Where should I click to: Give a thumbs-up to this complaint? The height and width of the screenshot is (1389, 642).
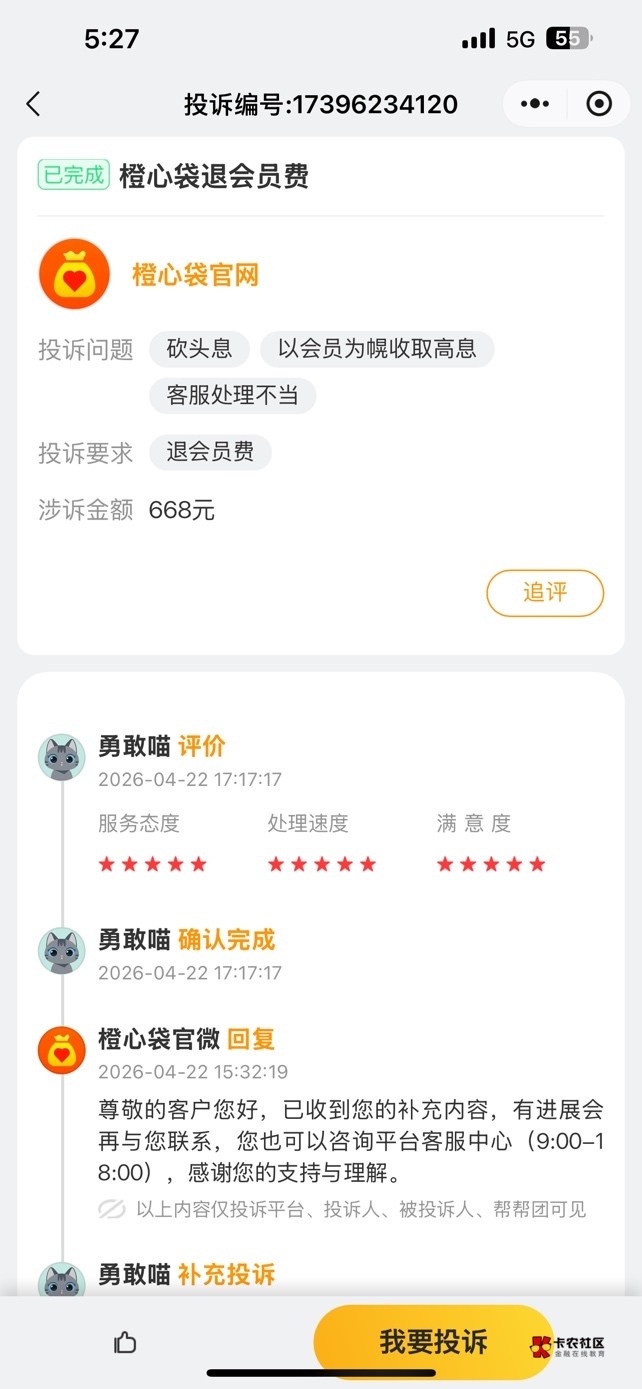(x=125, y=1343)
